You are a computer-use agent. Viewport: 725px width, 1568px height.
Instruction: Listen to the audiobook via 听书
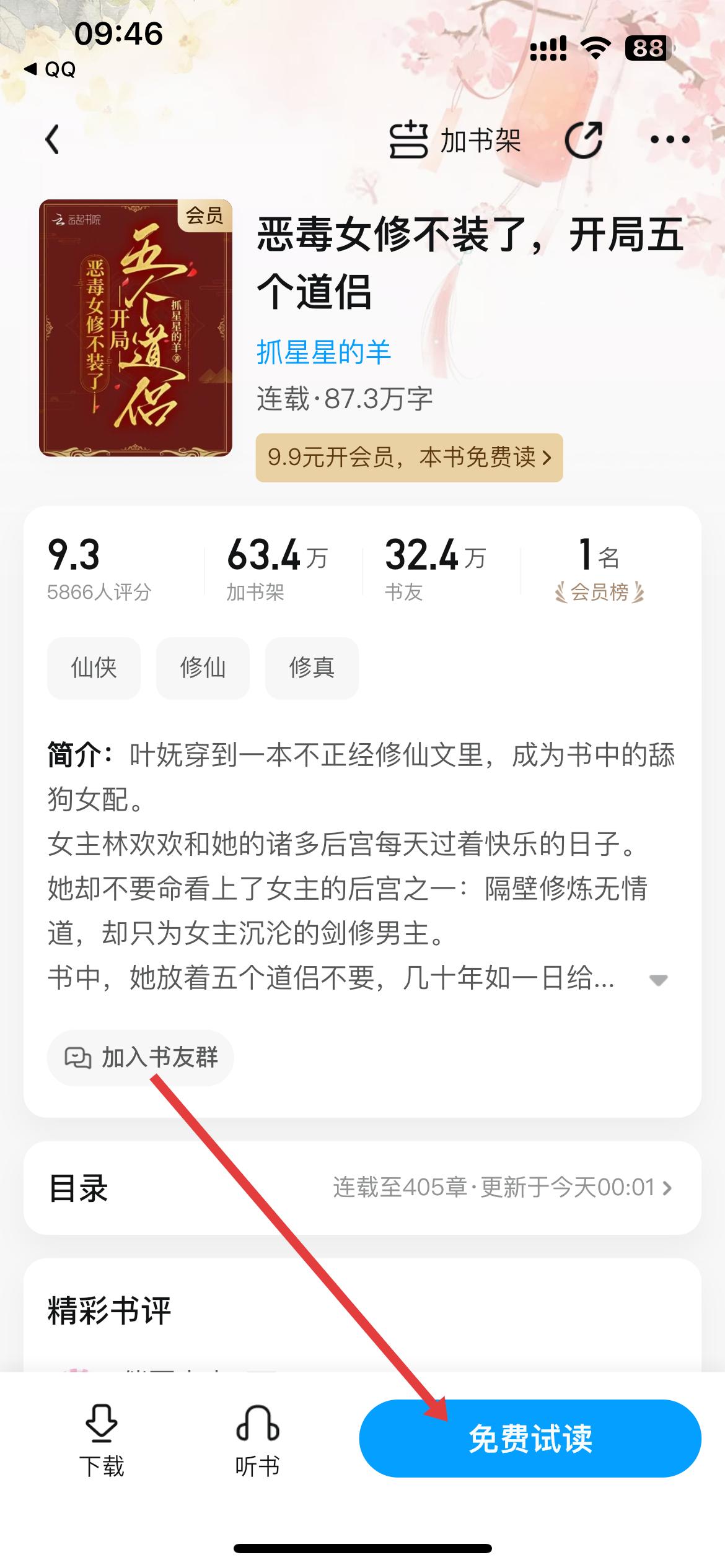click(258, 1440)
